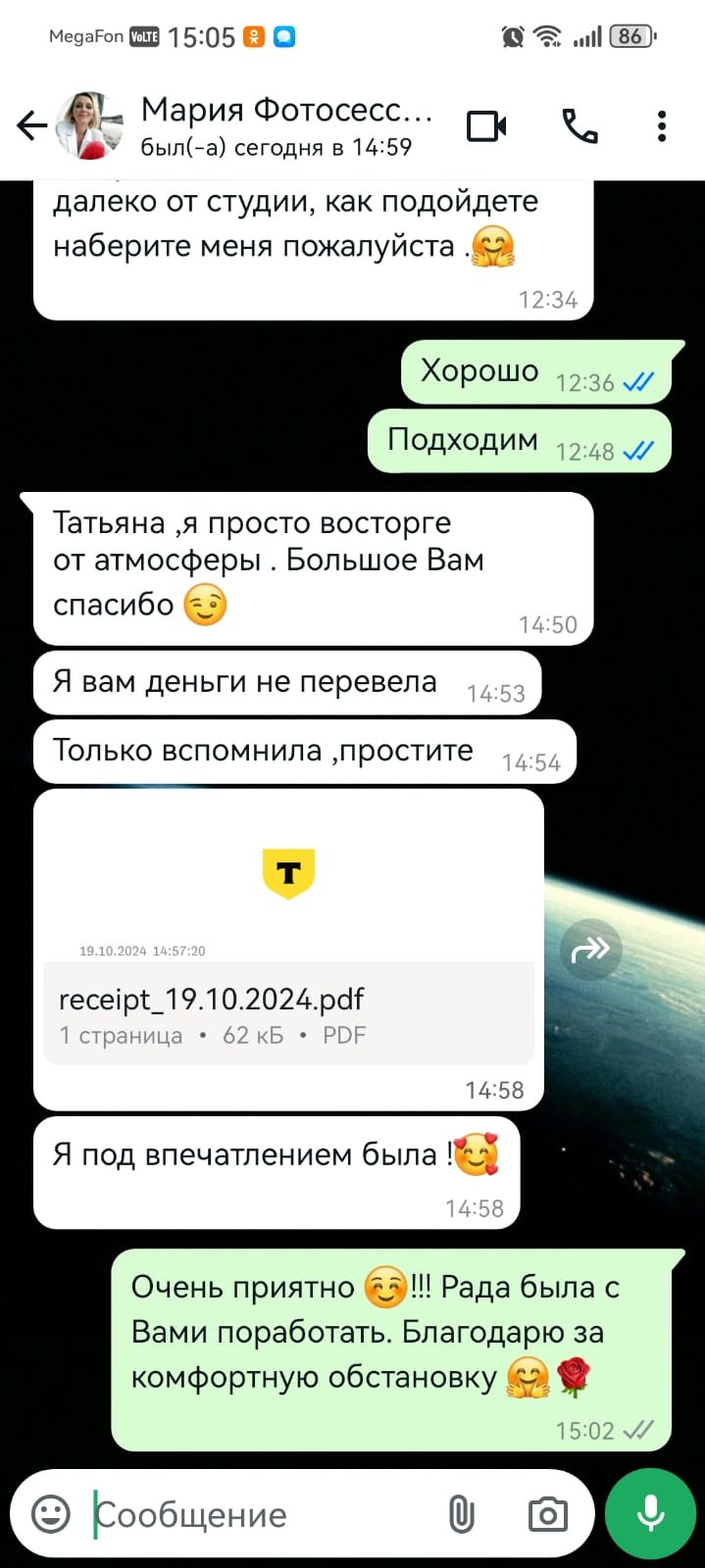Go back to the chat list
Screen dimensions: 705x1568
[32, 125]
